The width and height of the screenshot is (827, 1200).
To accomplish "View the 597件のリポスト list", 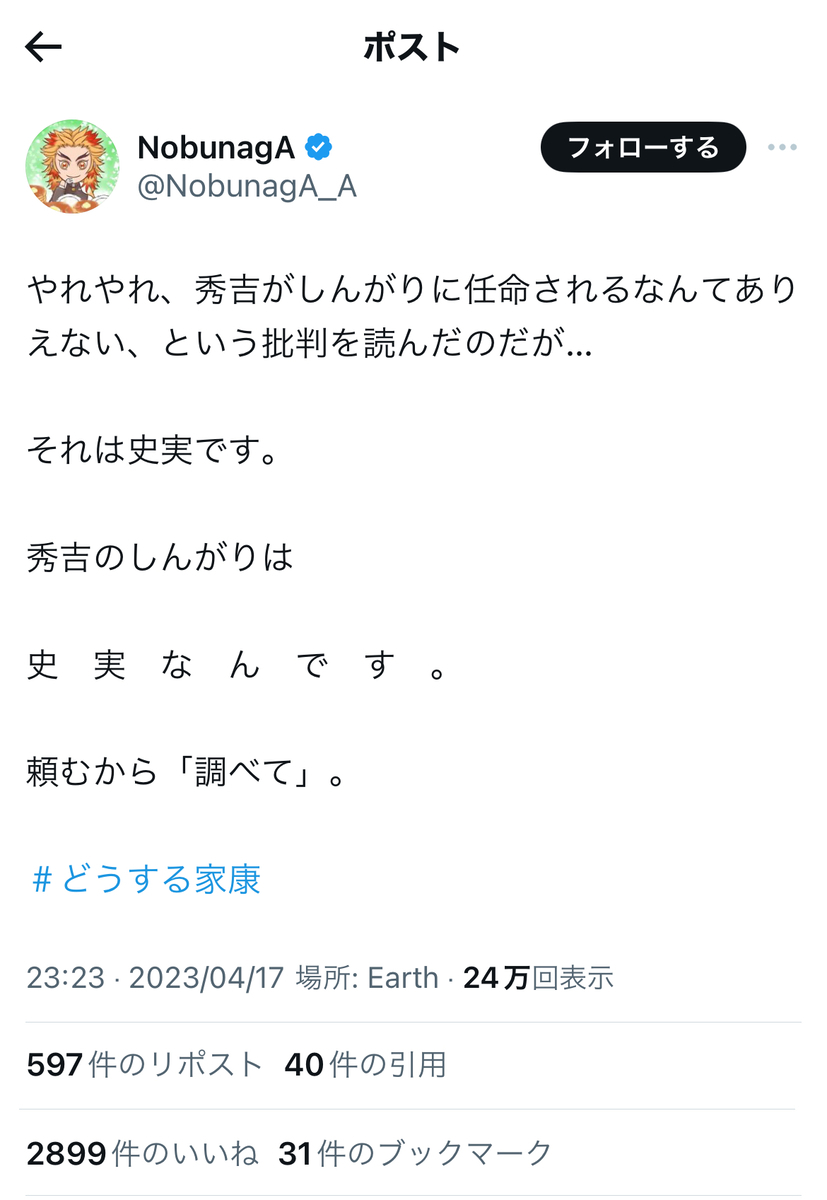I will coord(145,1065).
